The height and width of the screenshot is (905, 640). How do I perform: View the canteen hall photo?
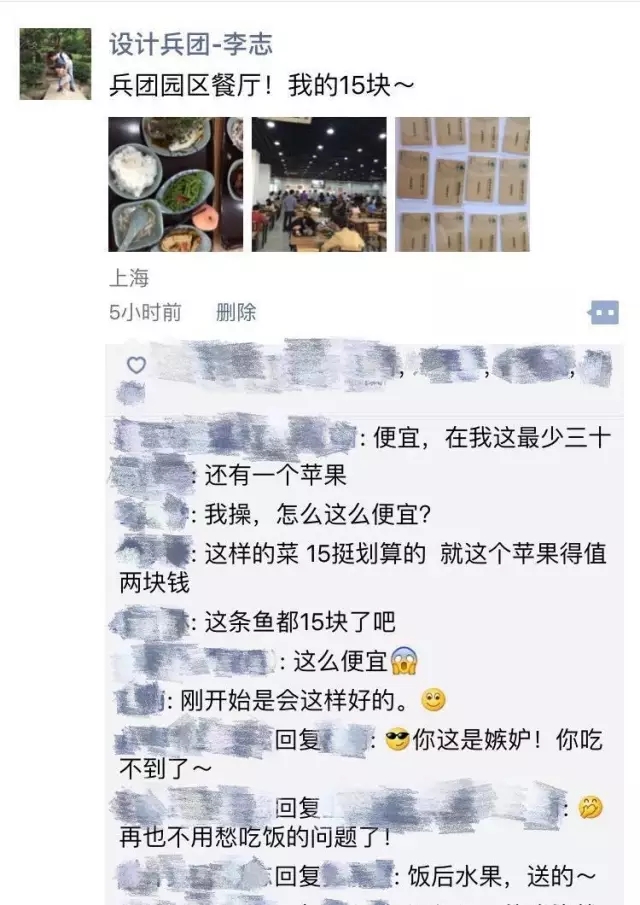tap(319, 184)
